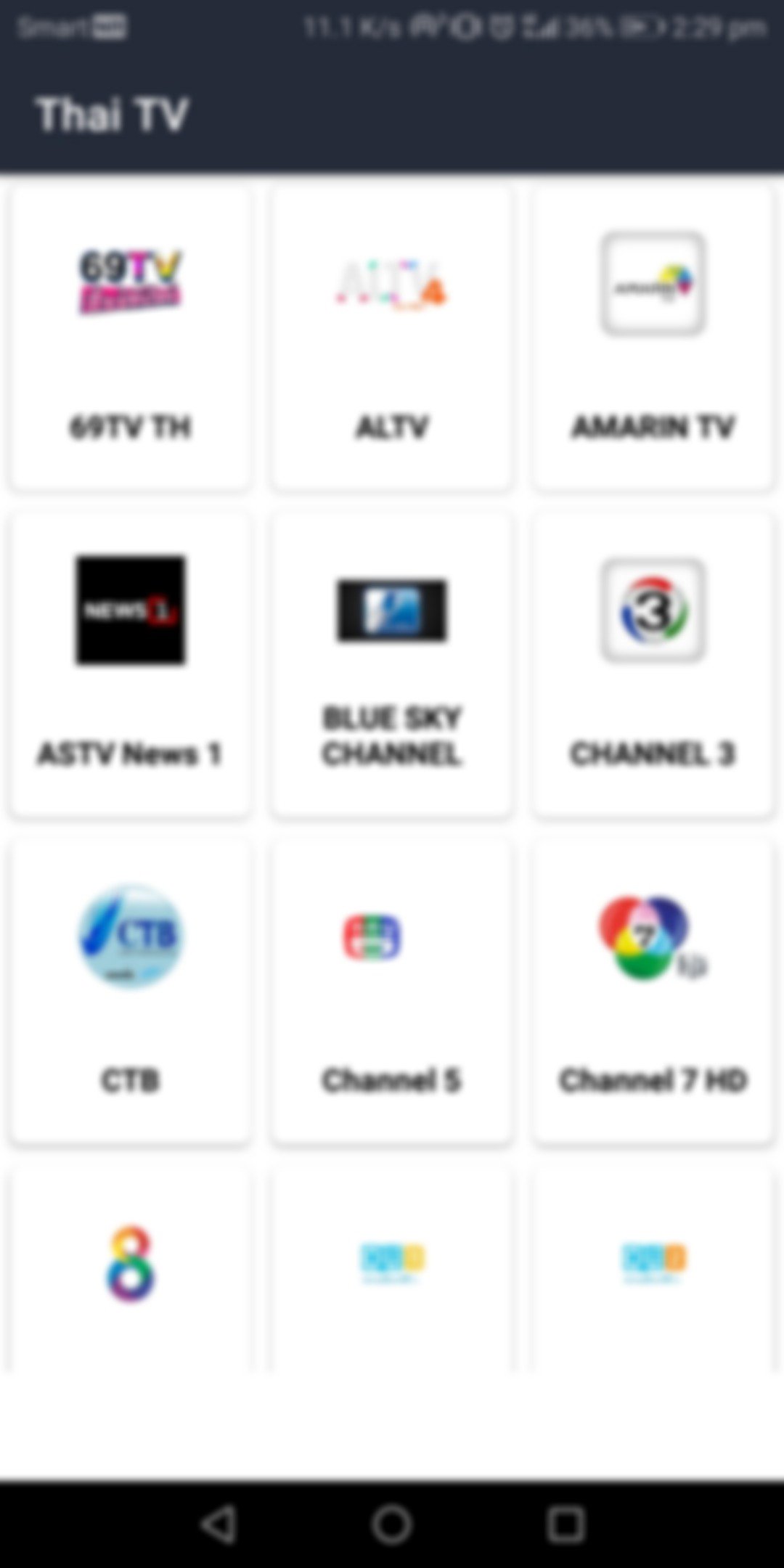Select the CHANNEL 3 card

(653, 664)
